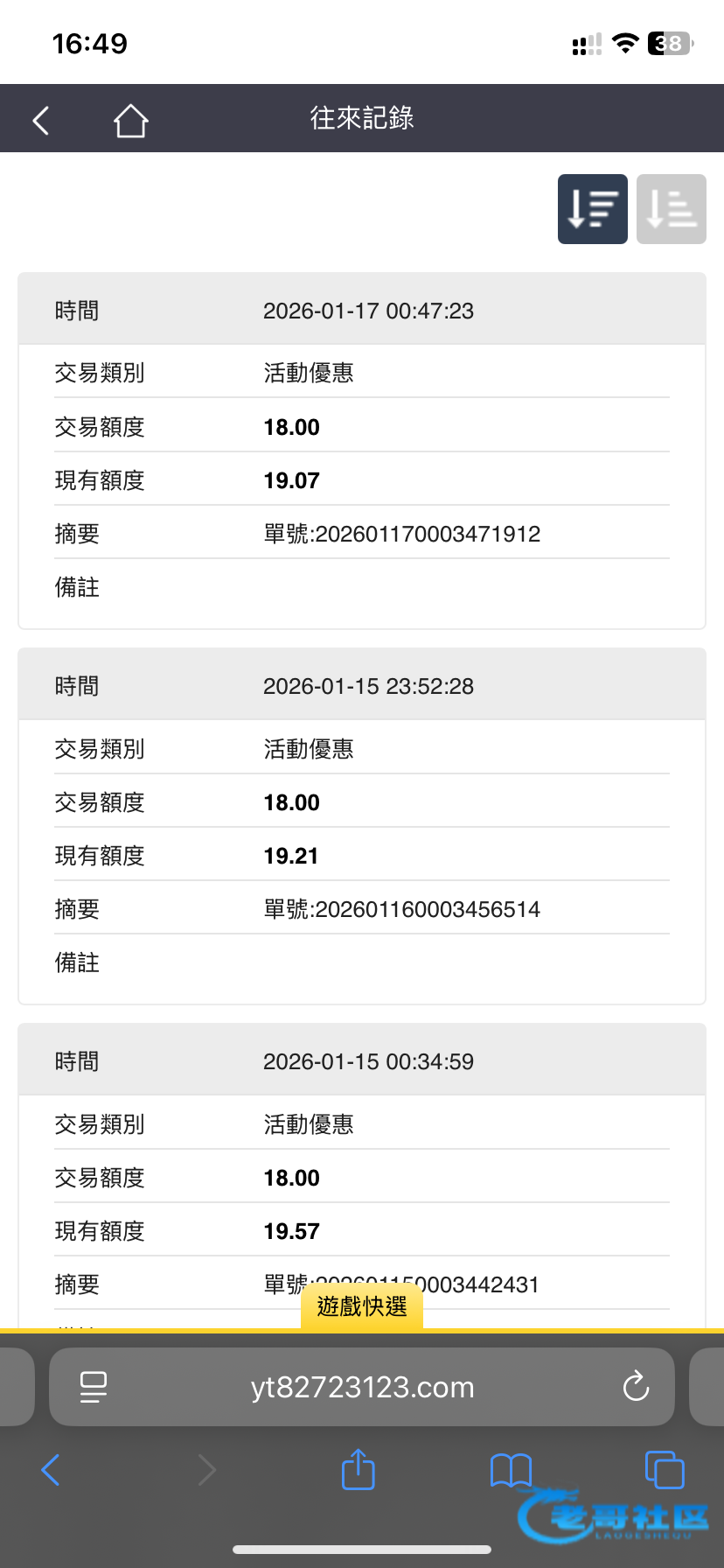Open Safari bookmarks
The height and width of the screenshot is (1568, 724).
click(x=512, y=1471)
